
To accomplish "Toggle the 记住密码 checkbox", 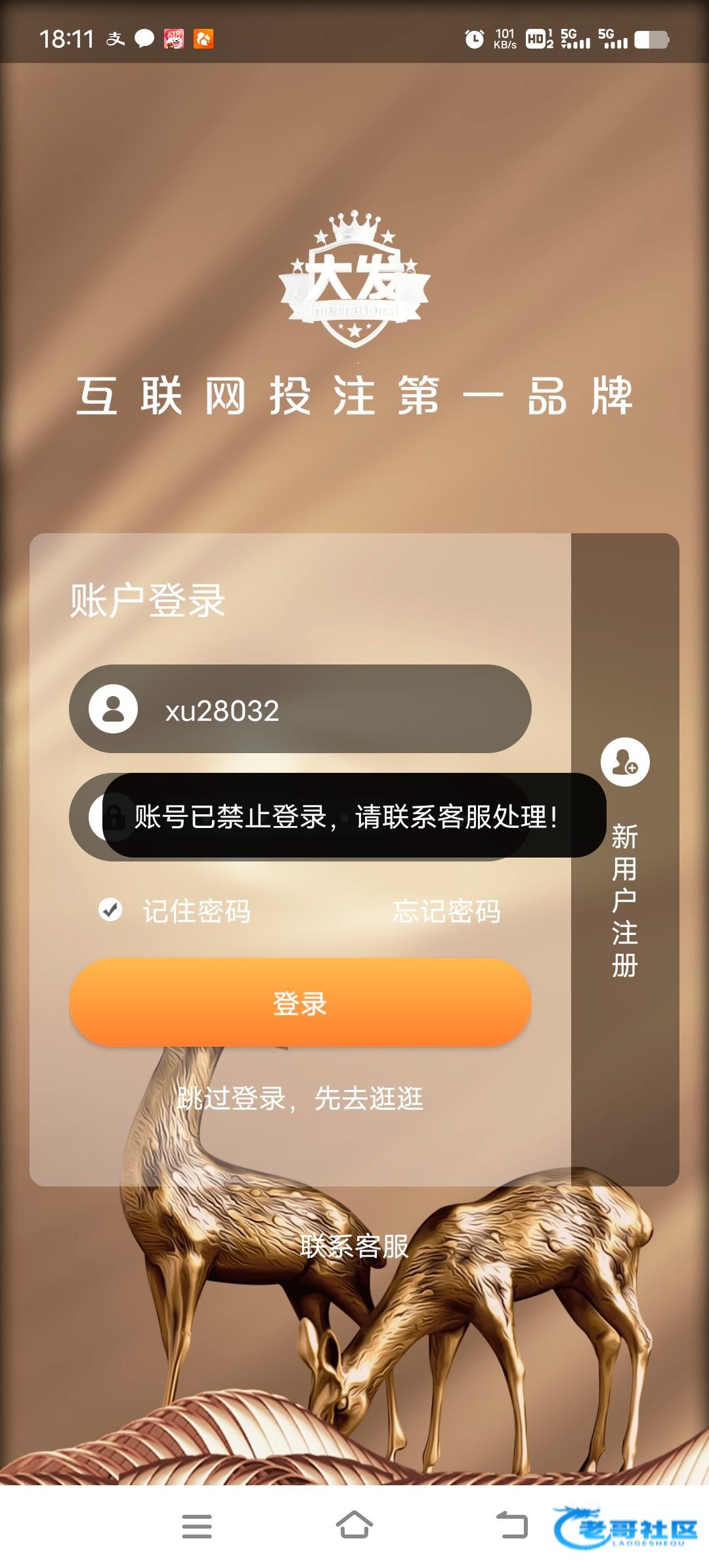I will point(110,910).
